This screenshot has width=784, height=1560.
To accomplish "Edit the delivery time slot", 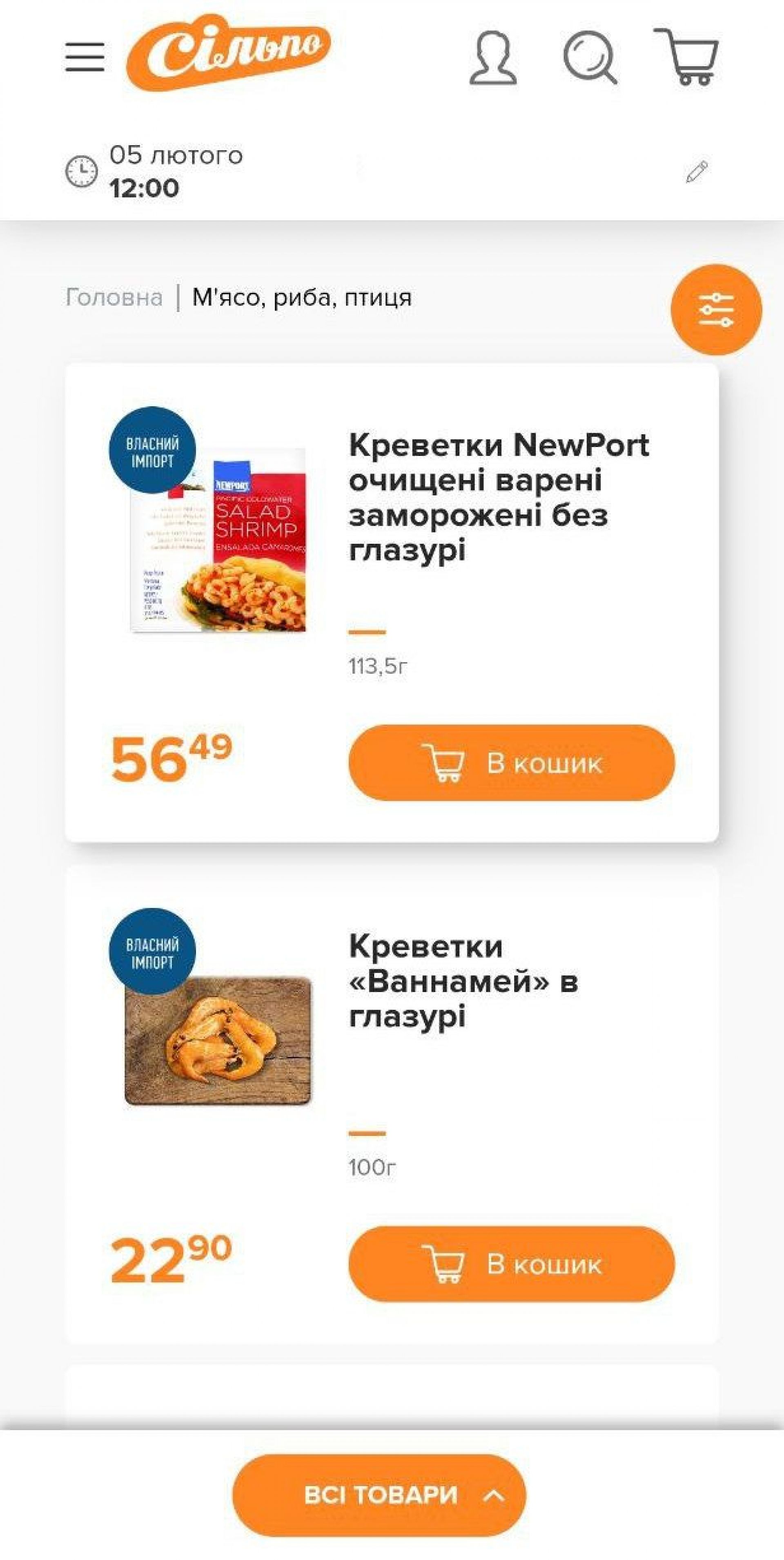I will [x=696, y=172].
